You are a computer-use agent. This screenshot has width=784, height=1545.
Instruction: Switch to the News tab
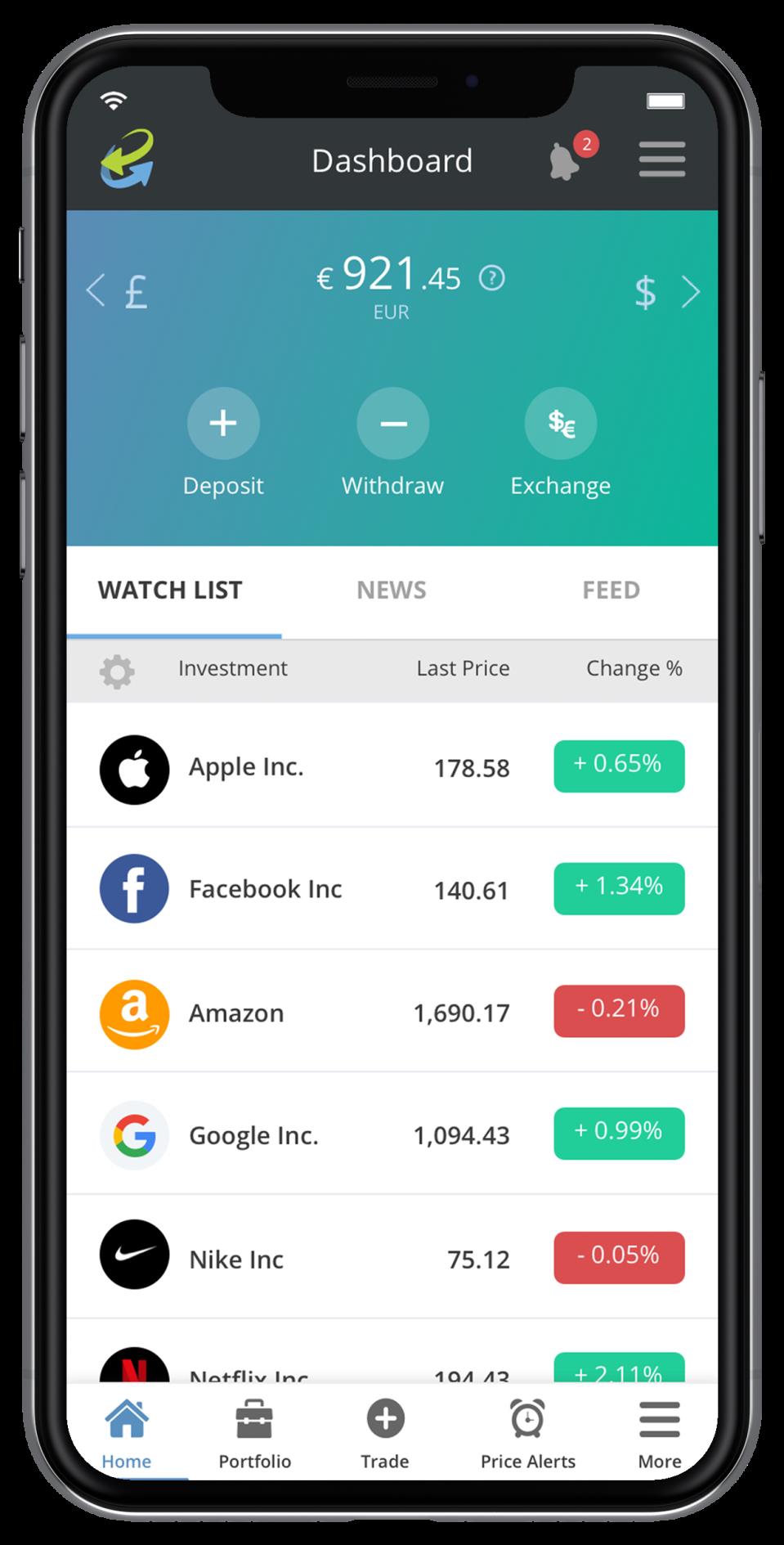coord(391,591)
